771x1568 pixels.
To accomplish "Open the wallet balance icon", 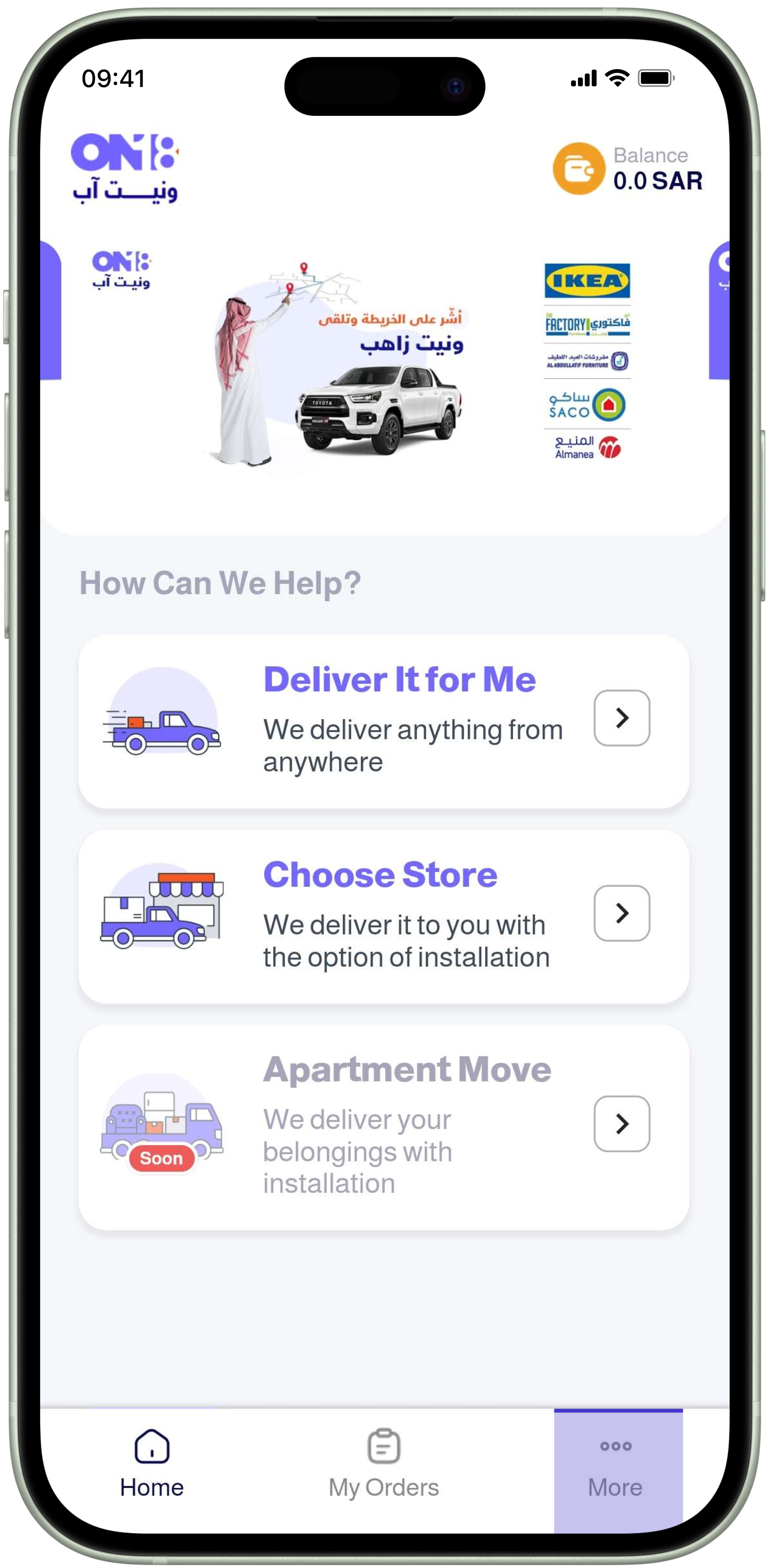I will (x=578, y=169).
